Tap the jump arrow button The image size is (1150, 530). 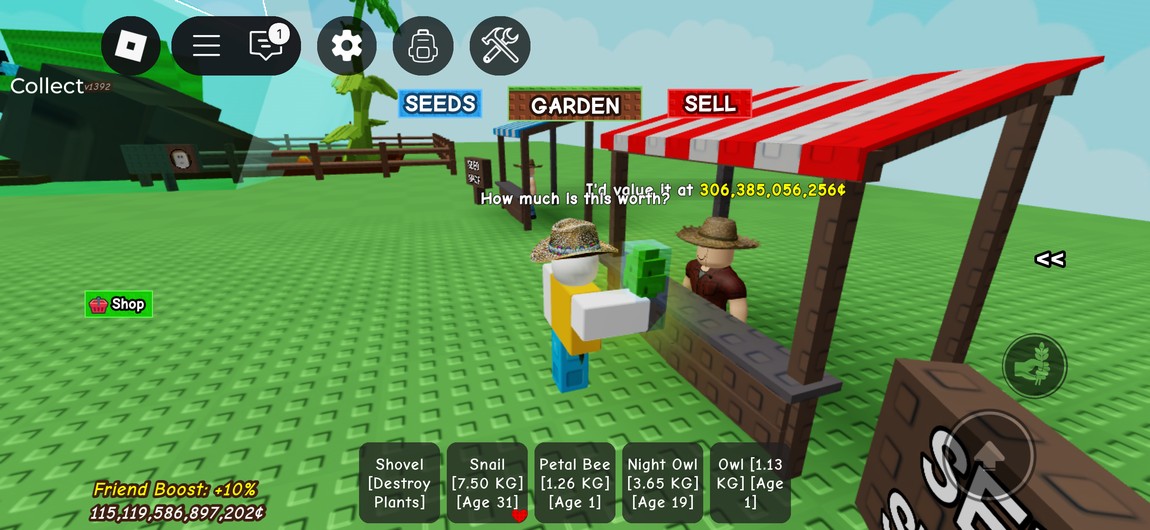click(x=990, y=457)
